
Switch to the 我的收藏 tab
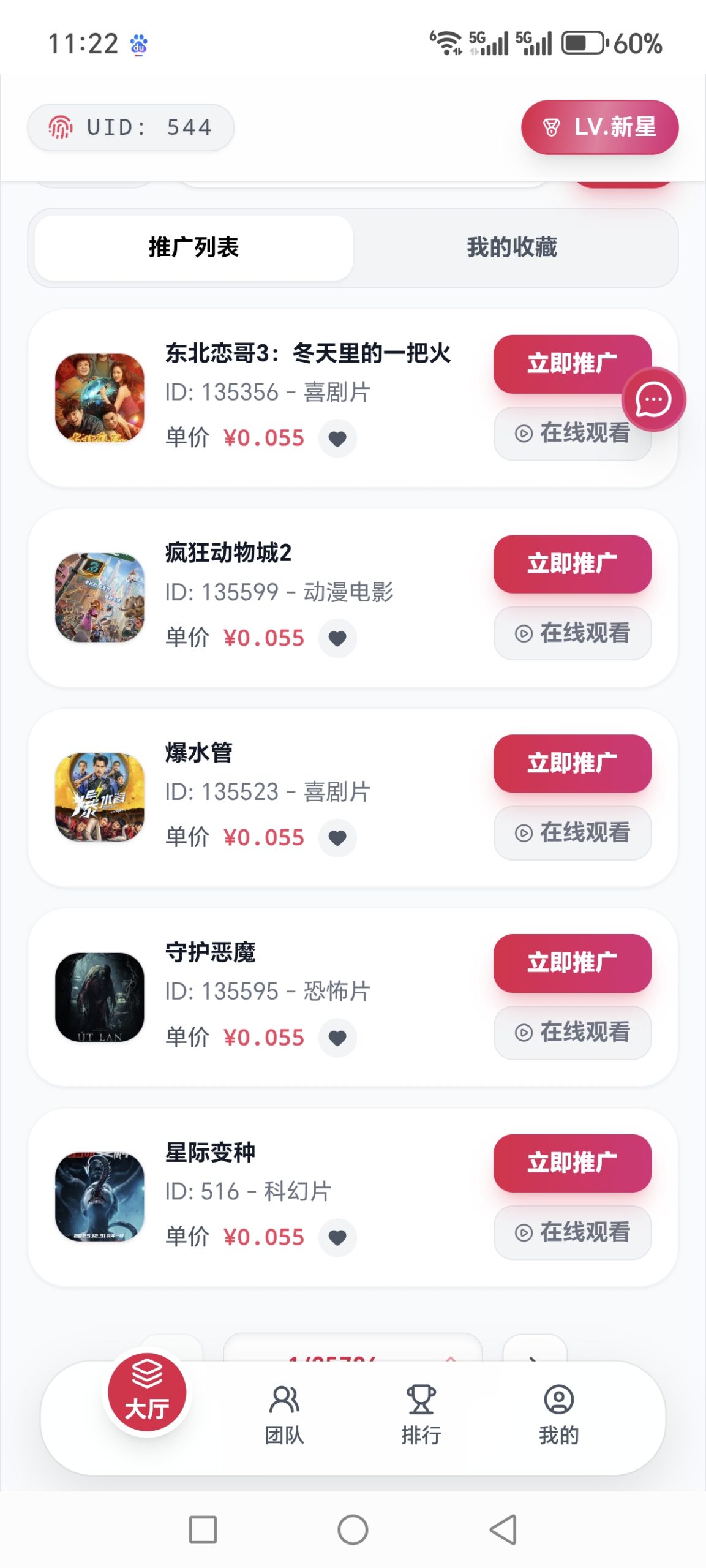tap(512, 247)
